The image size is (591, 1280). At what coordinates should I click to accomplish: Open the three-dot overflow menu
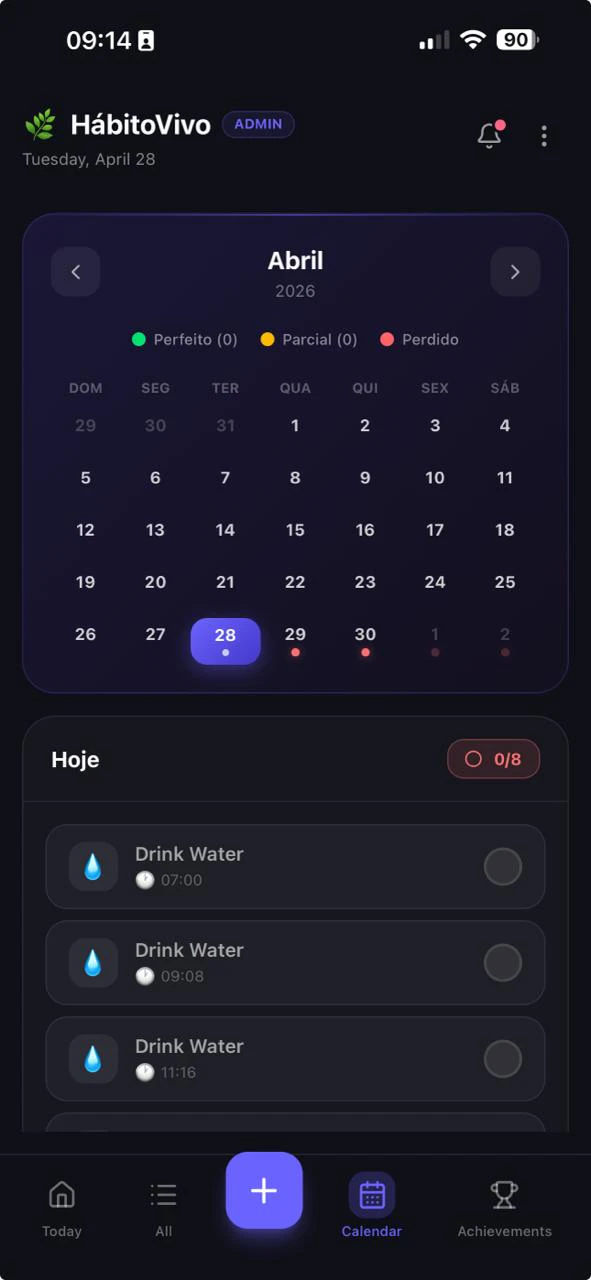(544, 136)
